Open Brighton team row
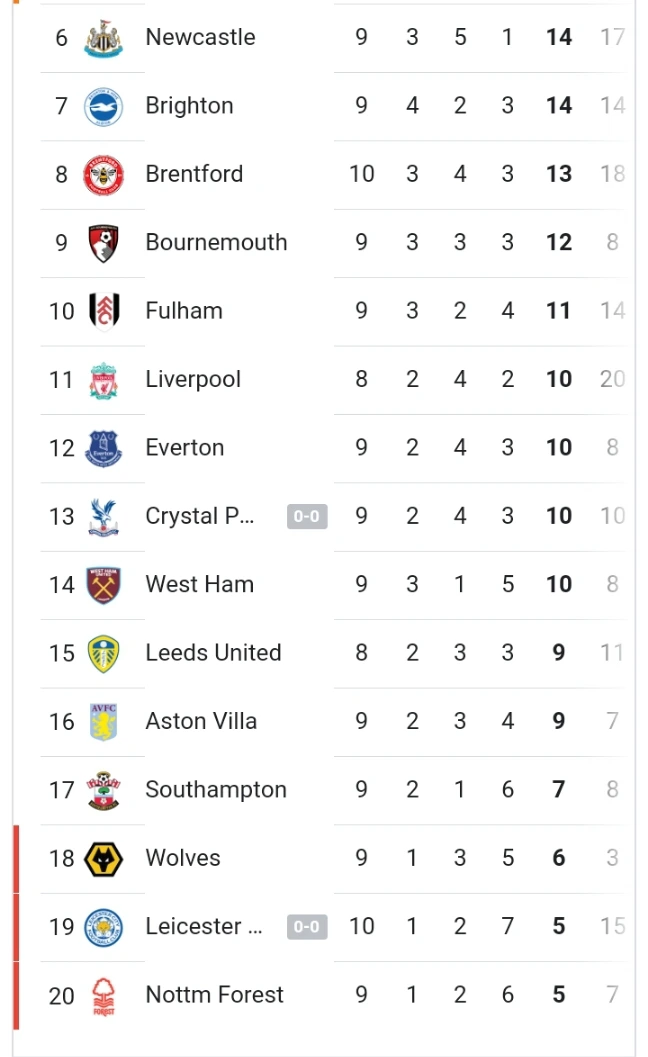Viewport: 648px width, 1057px height. 324,106
